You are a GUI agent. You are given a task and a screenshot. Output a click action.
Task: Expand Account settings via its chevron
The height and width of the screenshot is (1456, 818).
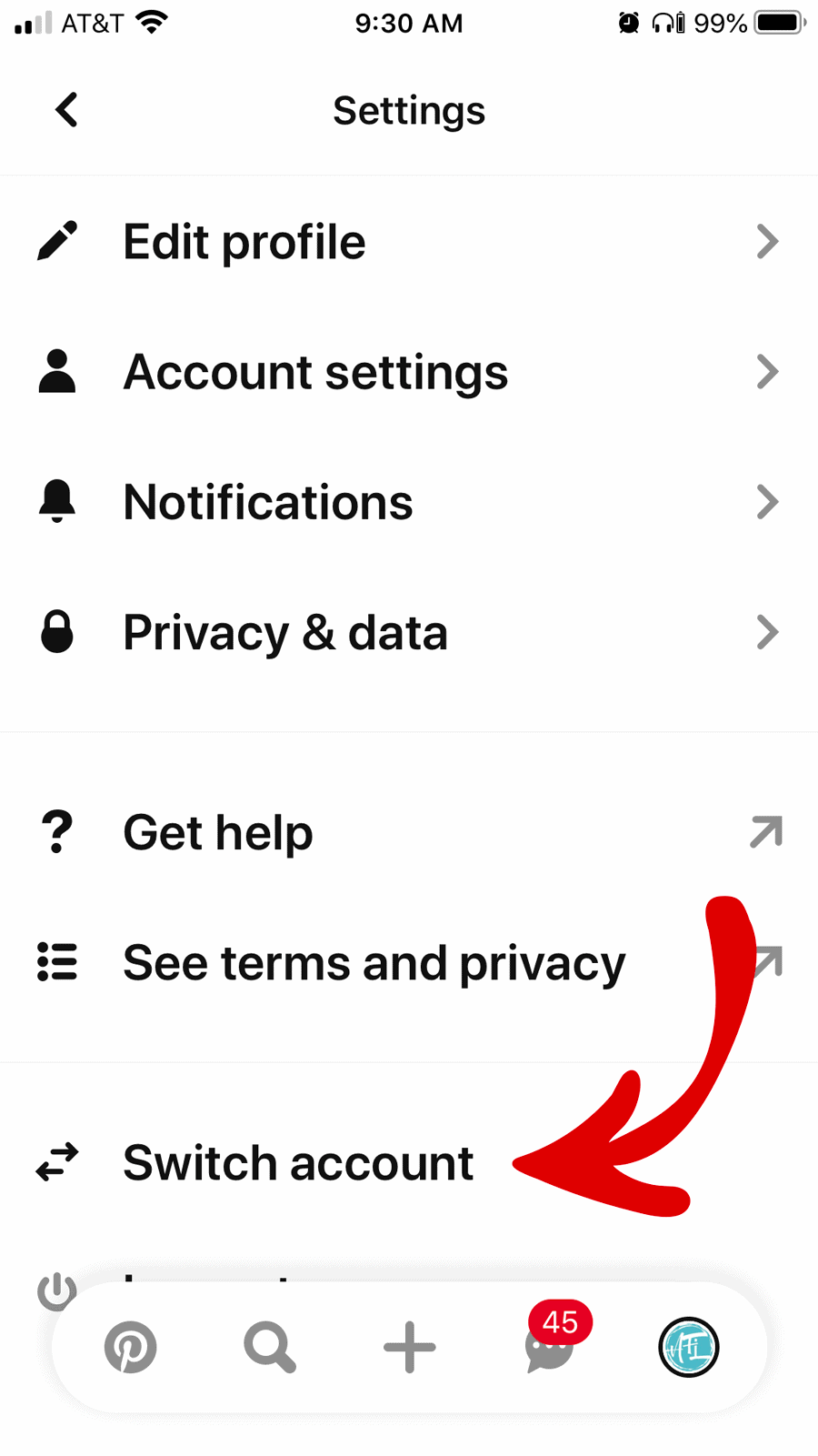768,372
